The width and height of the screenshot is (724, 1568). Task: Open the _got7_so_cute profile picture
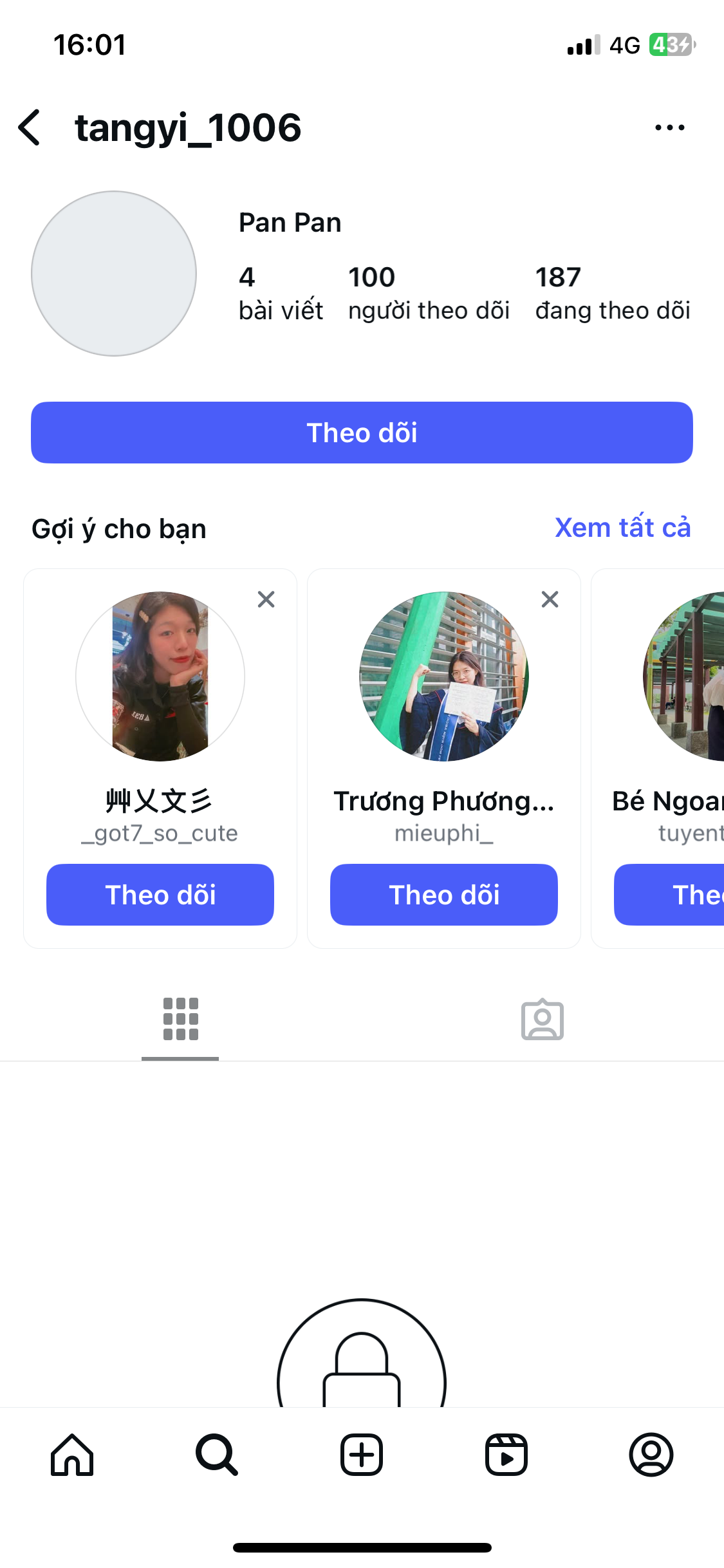160,676
